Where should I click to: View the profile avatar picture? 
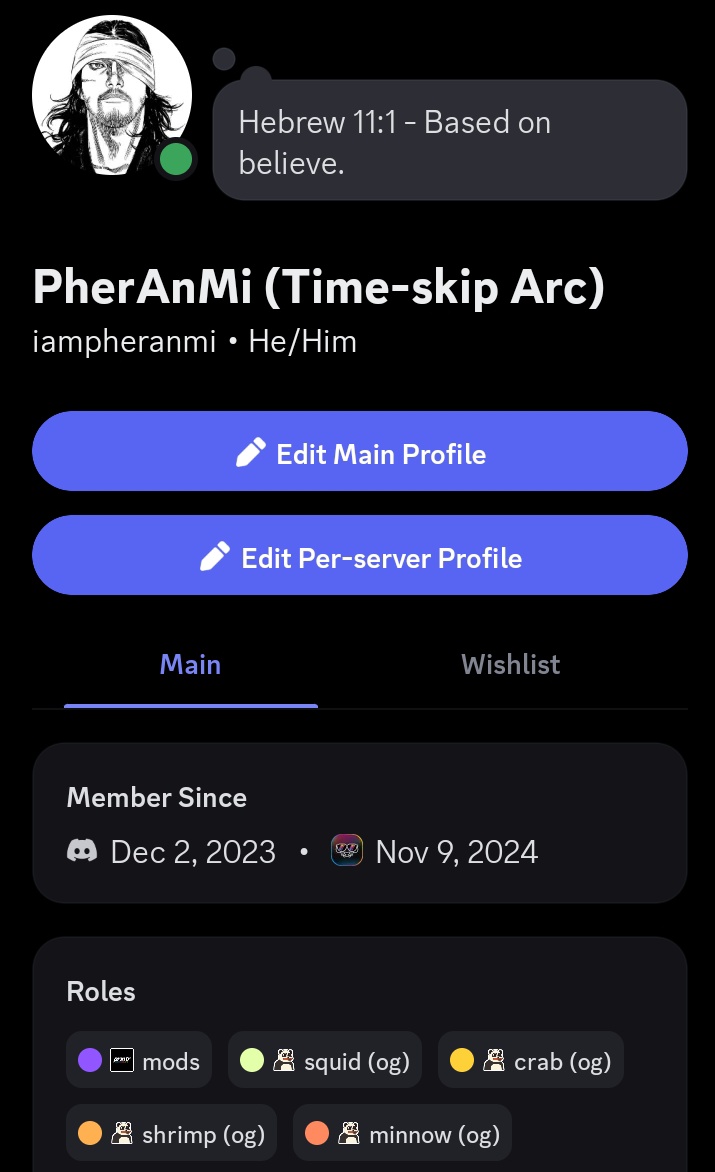point(111,96)
